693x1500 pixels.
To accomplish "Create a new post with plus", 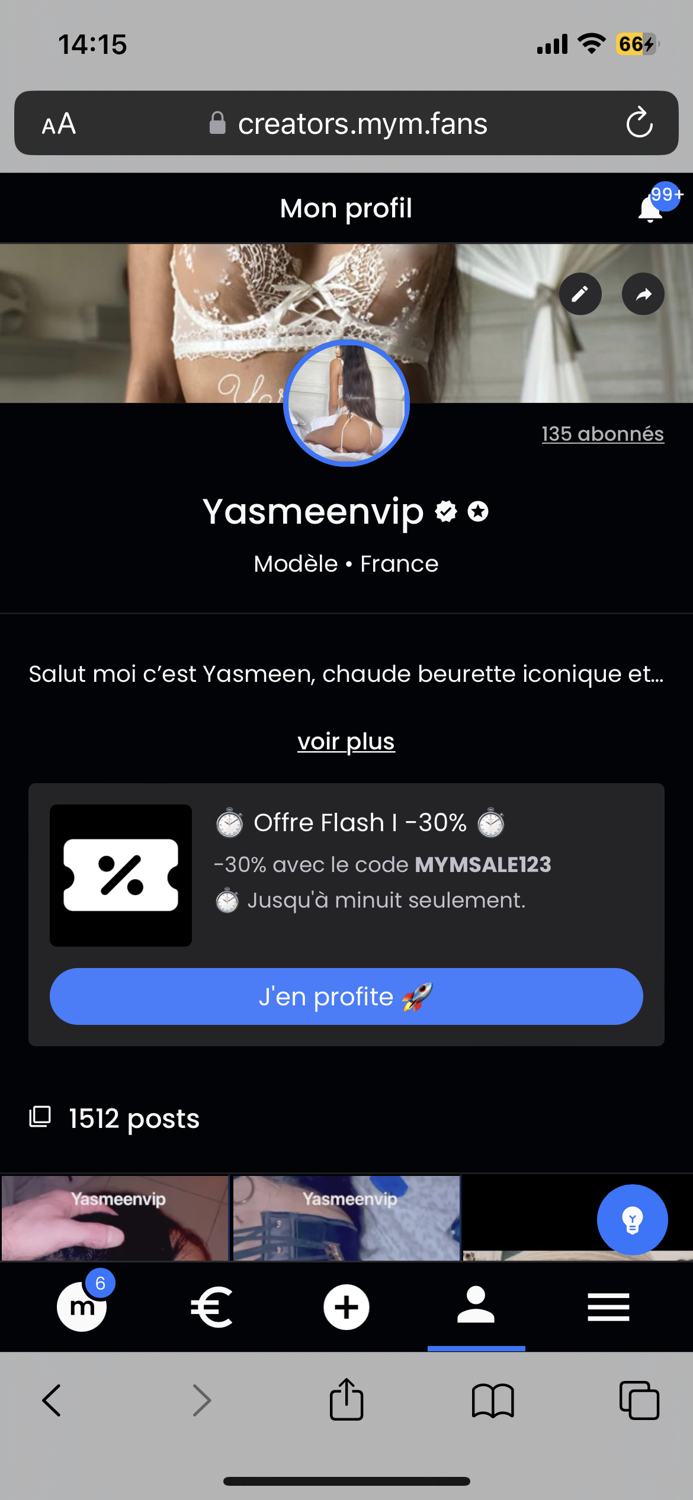I will pos(346,1307).
